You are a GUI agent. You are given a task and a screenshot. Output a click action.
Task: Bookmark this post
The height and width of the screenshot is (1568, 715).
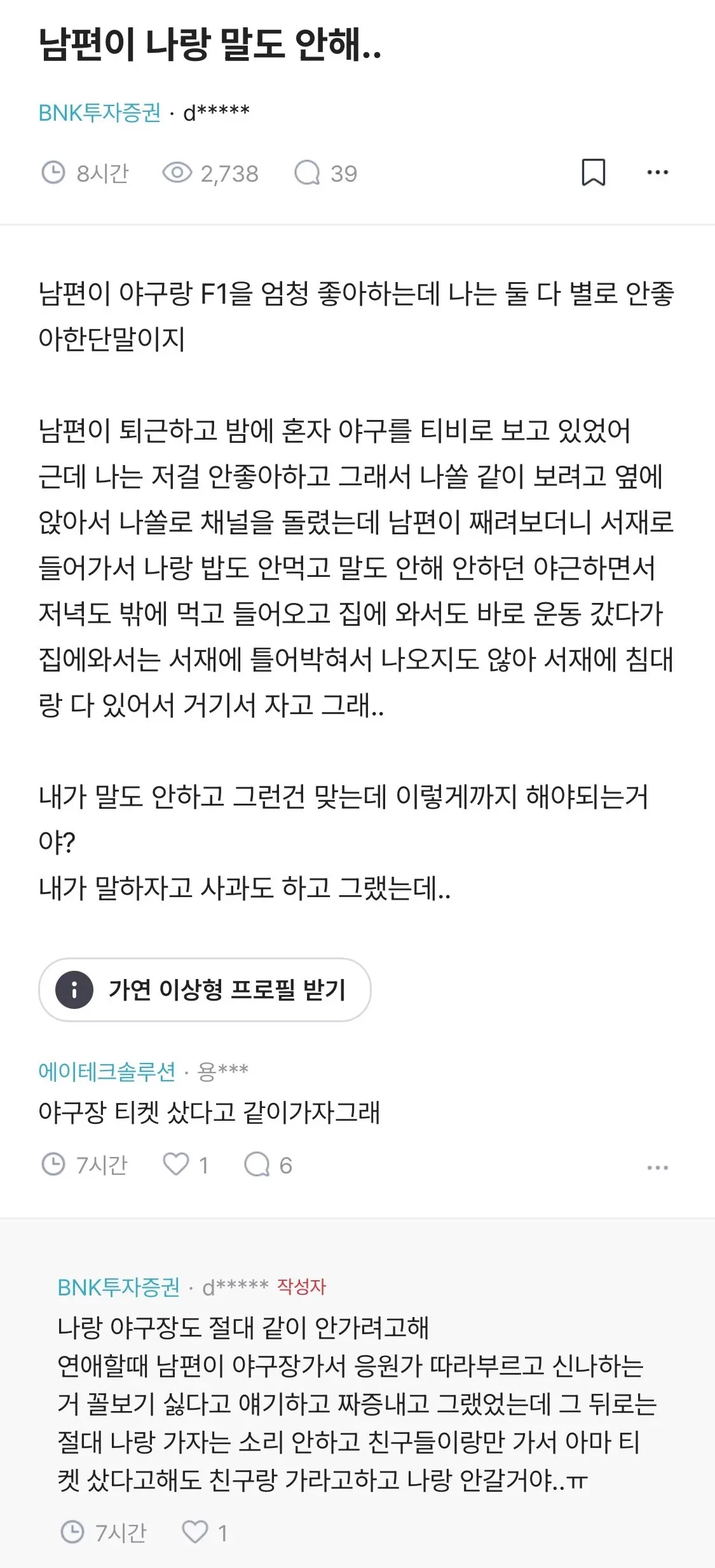coord(594,172)
